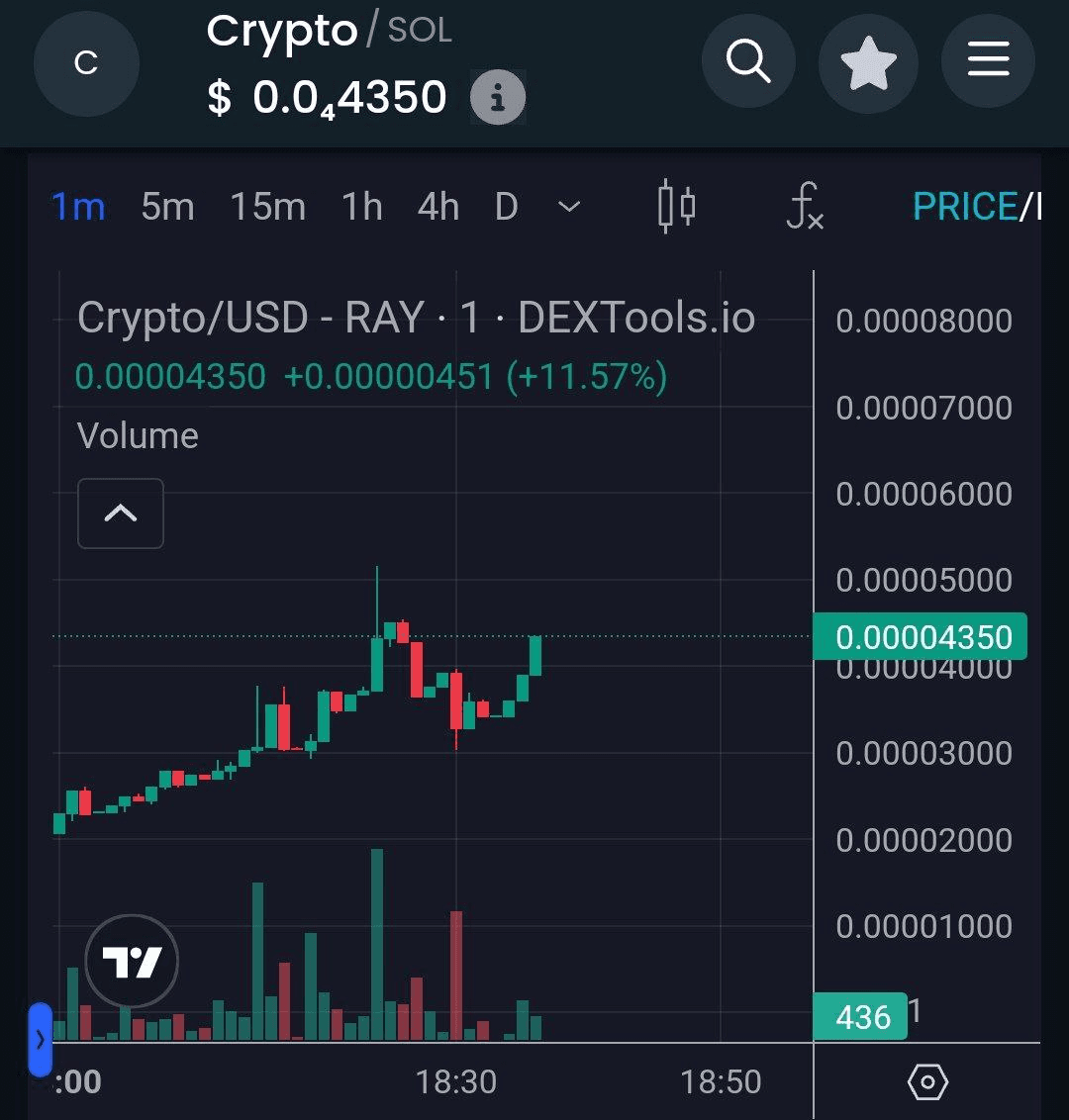Expand the blue side panel handle

40,1039
